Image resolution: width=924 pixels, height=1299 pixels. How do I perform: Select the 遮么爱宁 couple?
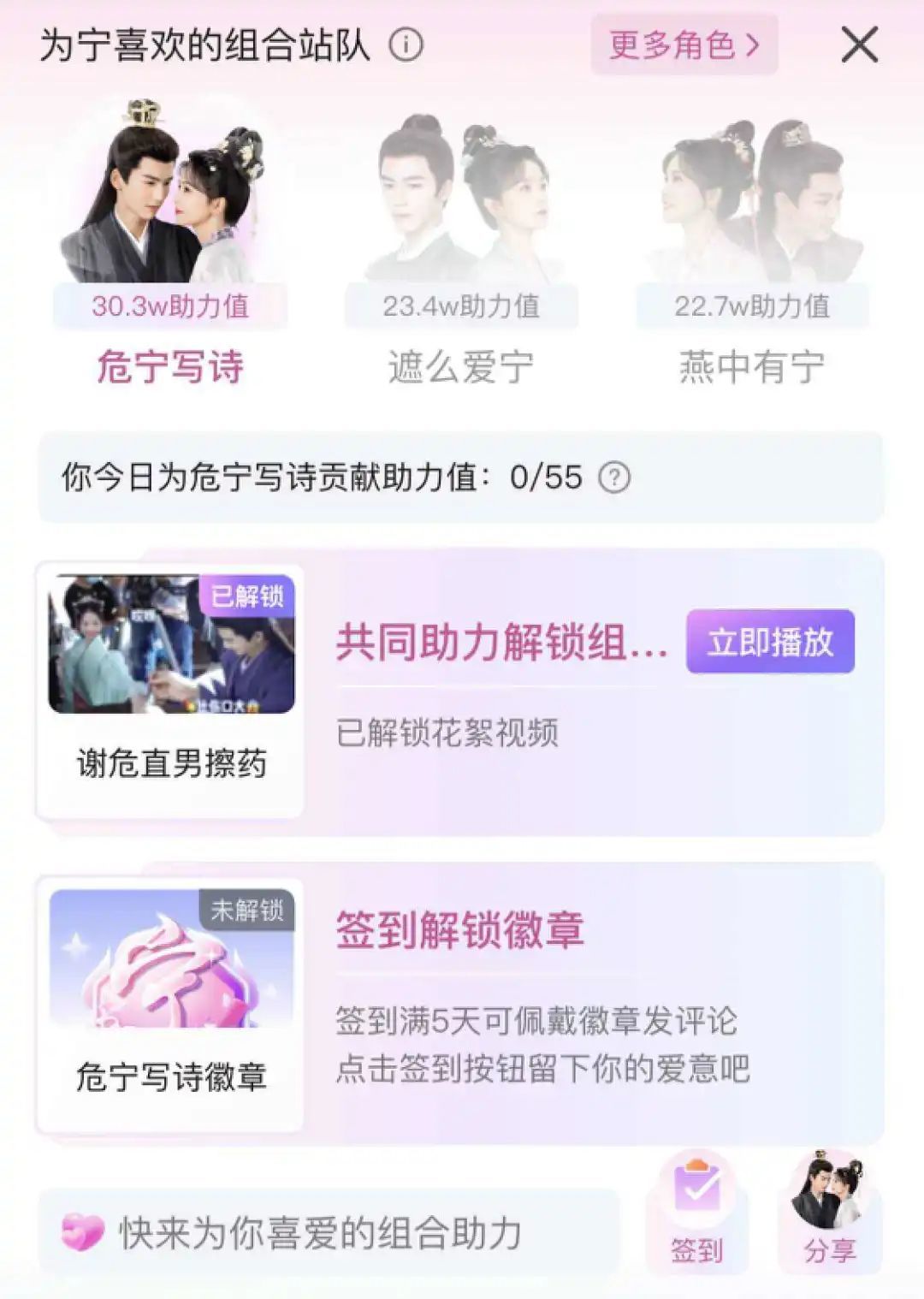pyautogui.click(x=461, y=248)
